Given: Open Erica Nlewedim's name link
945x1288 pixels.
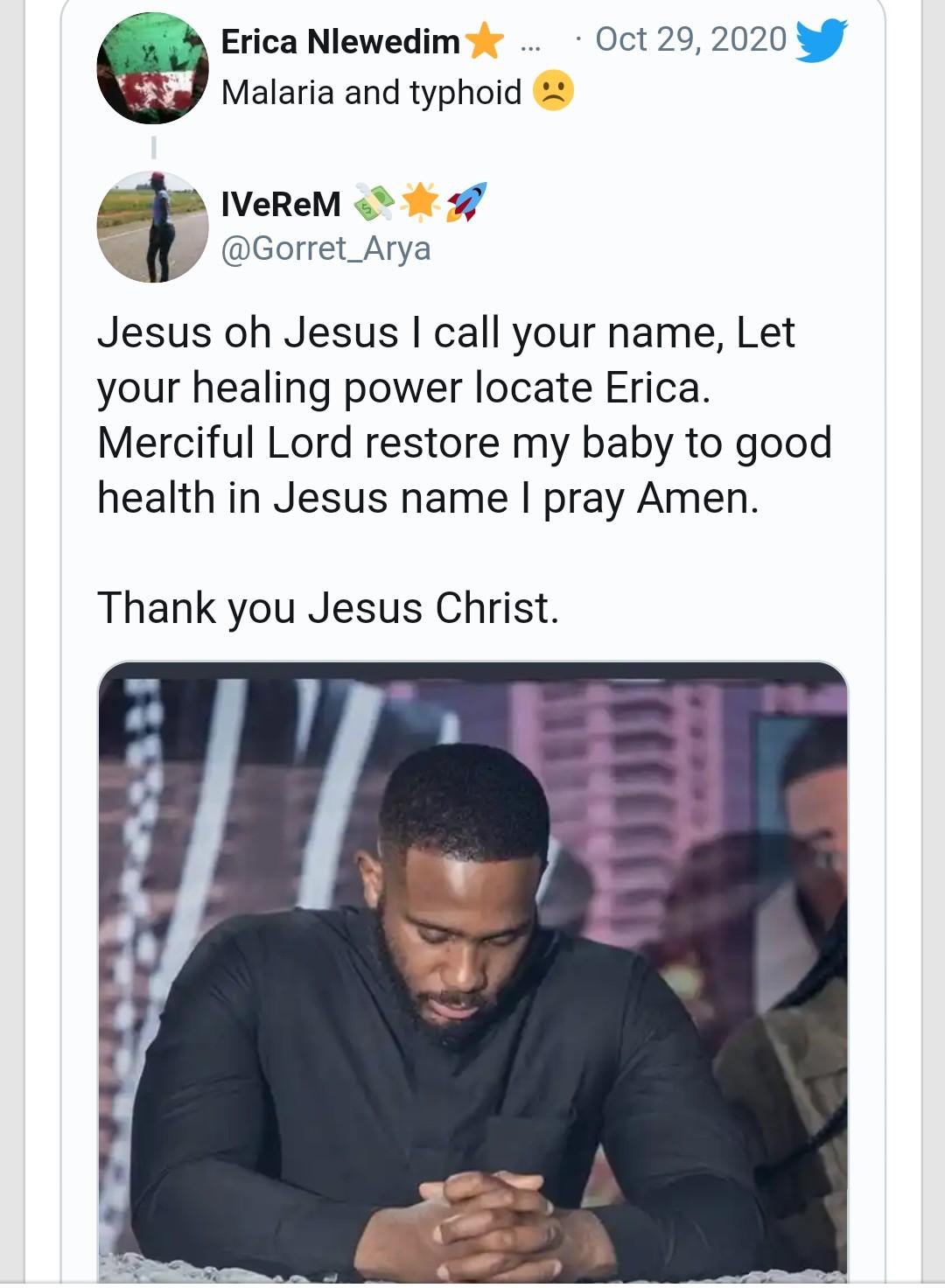Looking at the screenshot, I should pos(340,41).
